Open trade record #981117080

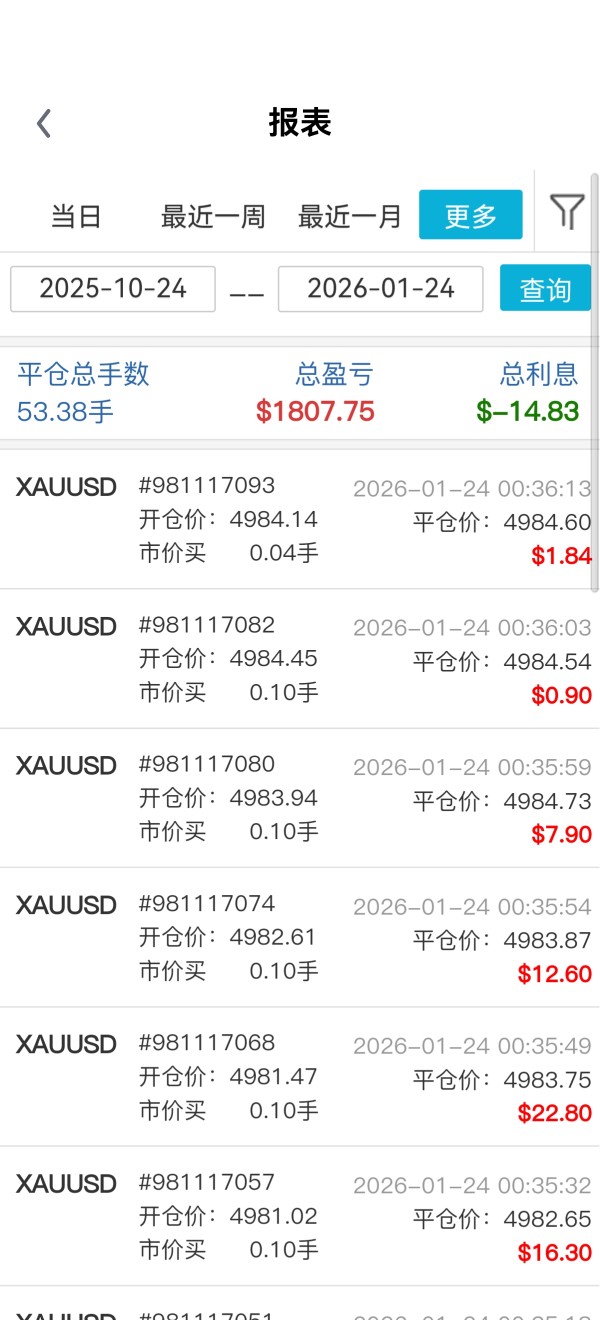(x=300, y=798)
